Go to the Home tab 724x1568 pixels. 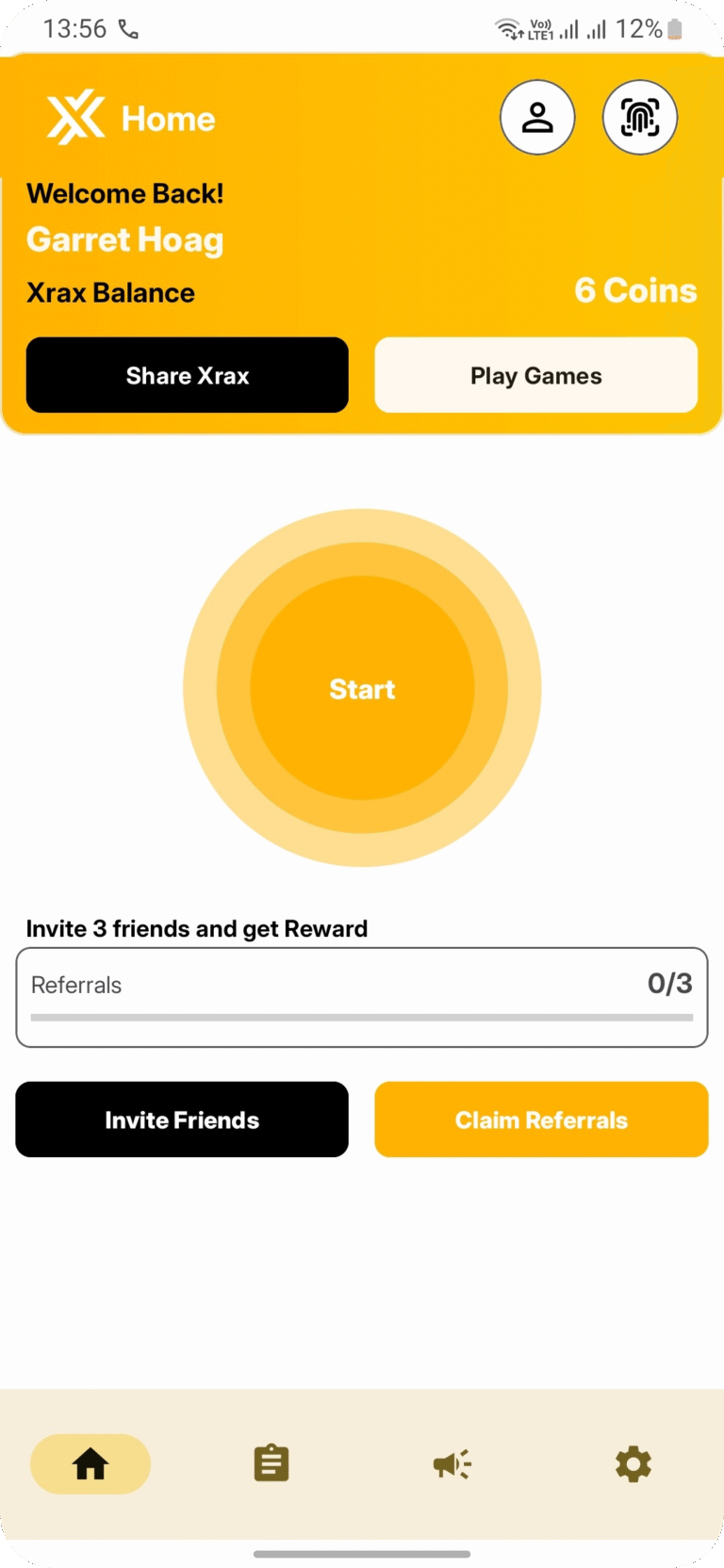tap(90, 1464)
